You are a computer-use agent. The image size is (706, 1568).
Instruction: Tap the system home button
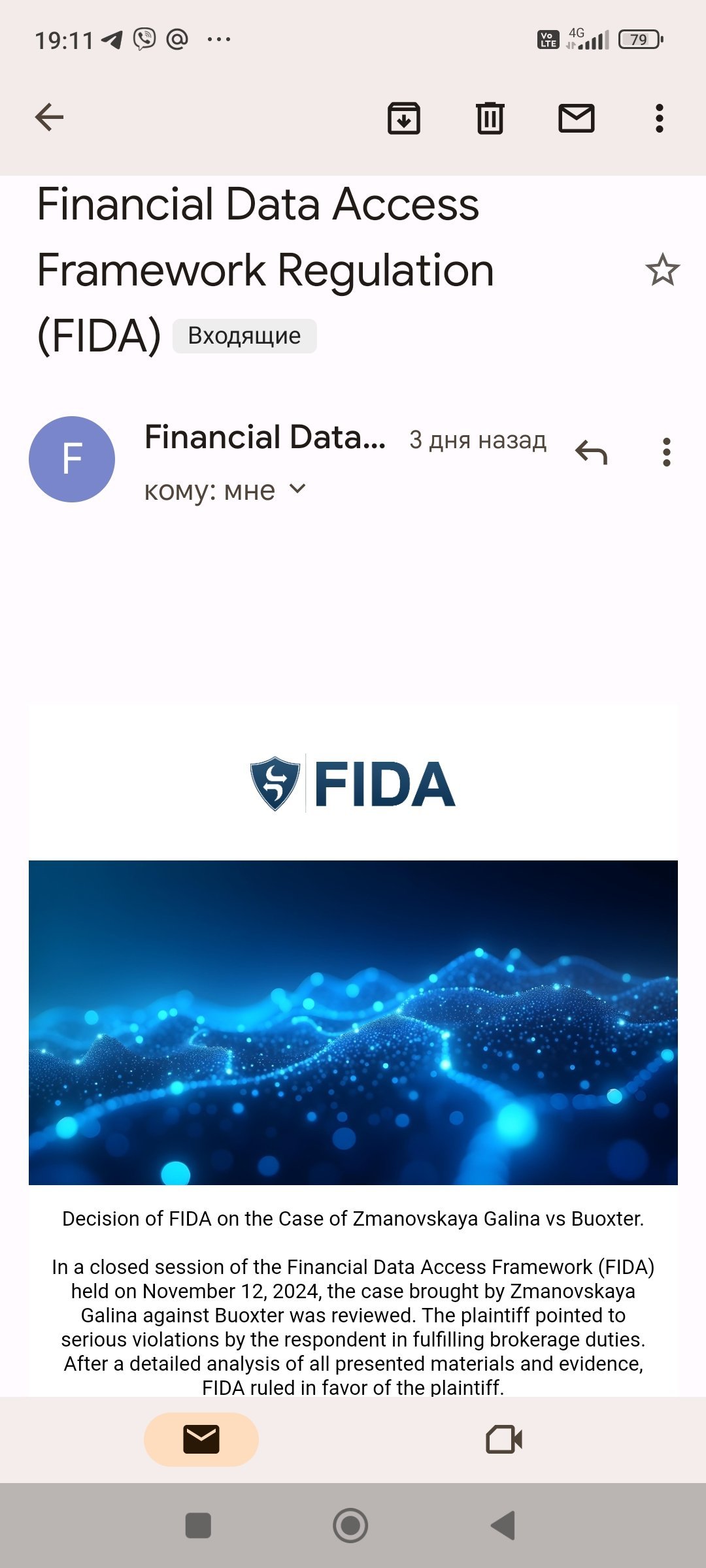[x=350, y=1526]
